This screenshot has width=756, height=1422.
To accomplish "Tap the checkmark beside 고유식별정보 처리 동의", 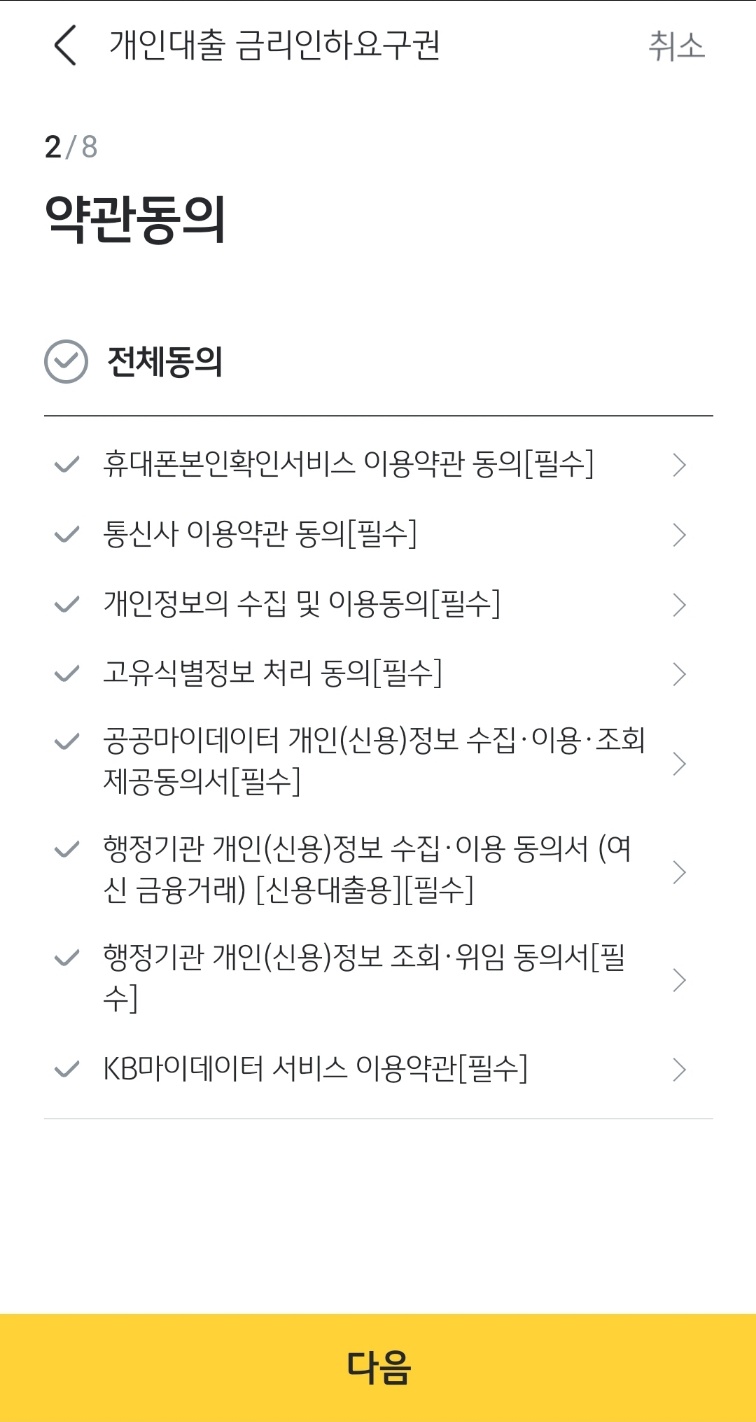I will [66, 673].
